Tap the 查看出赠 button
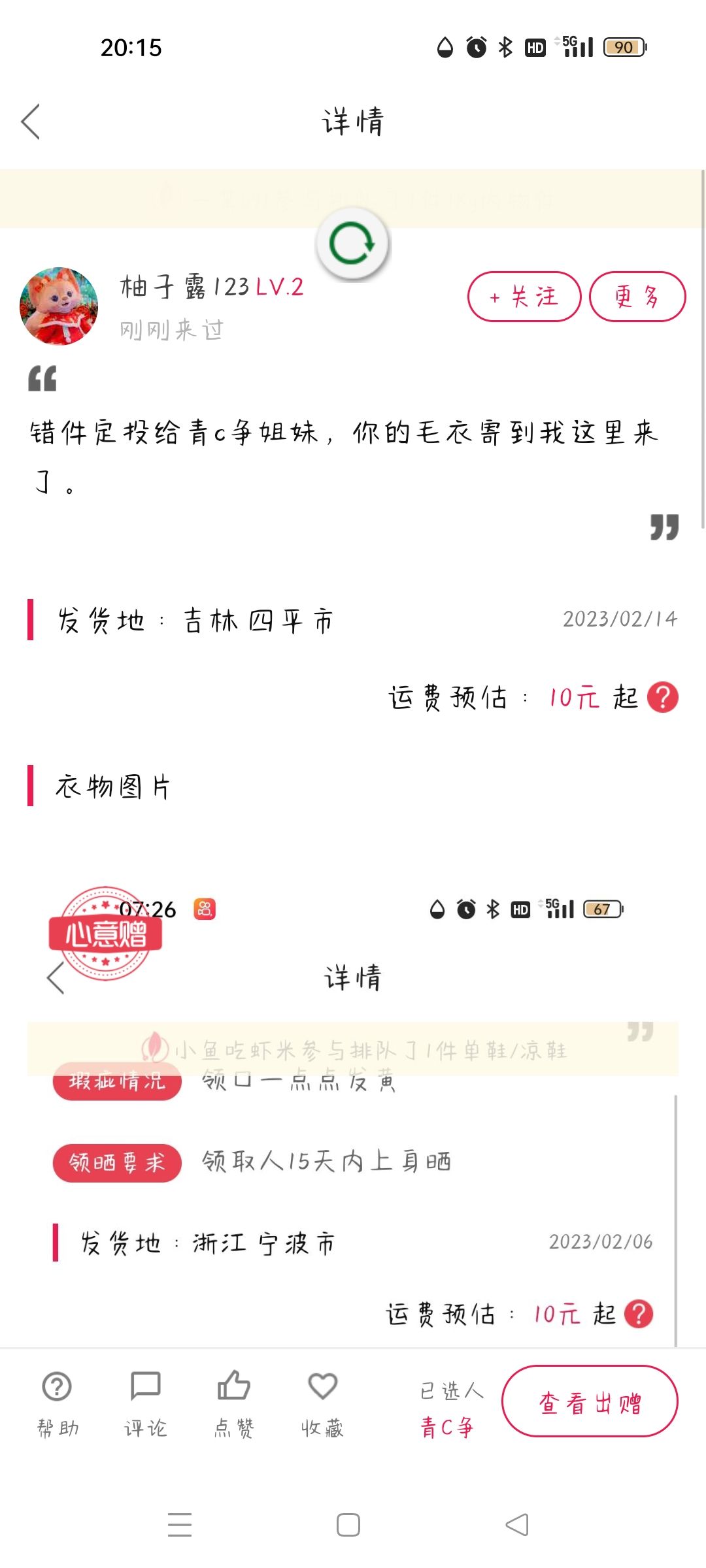706x1568 pixels. click(x=590, y=1401)
